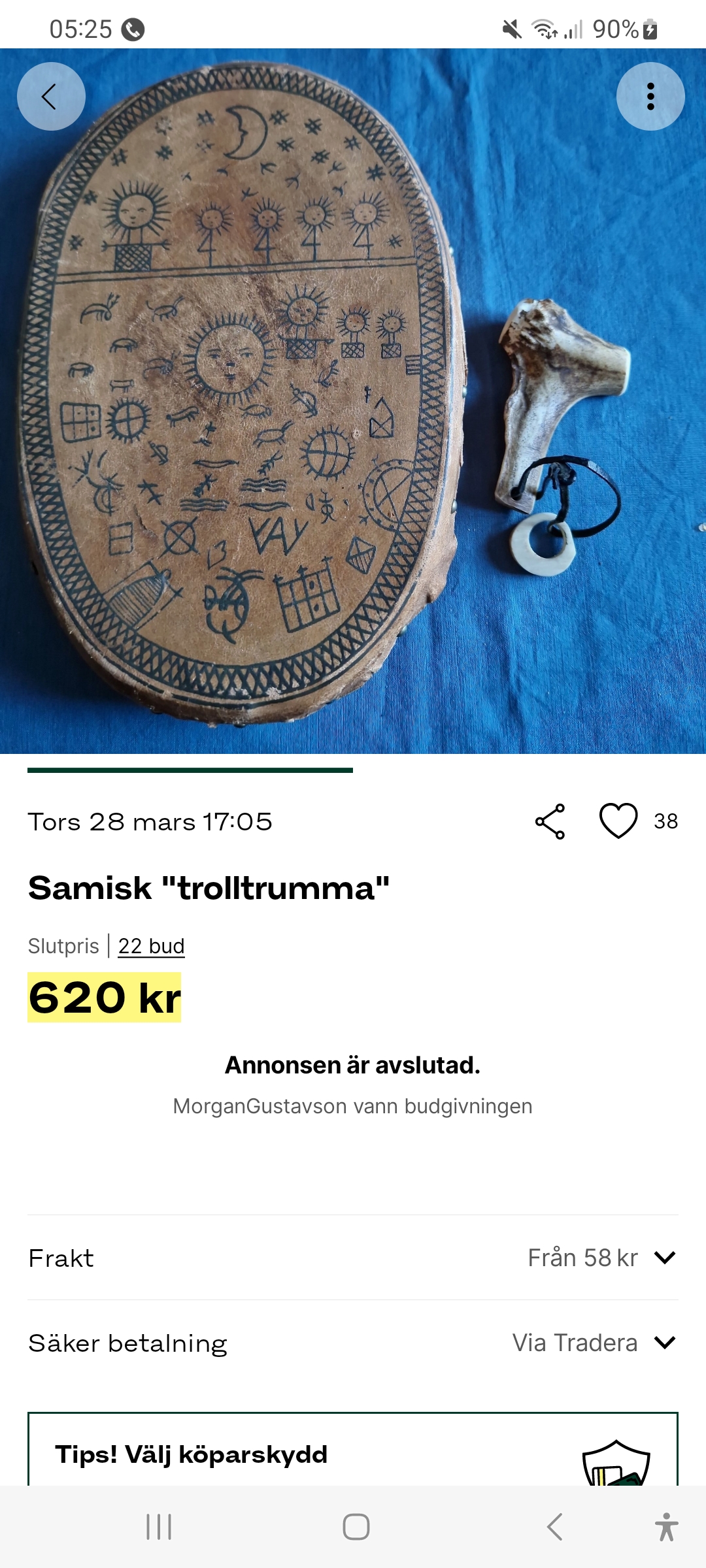Open the three-dot overflow menu
706x1568 pixels.
[650, 97]
